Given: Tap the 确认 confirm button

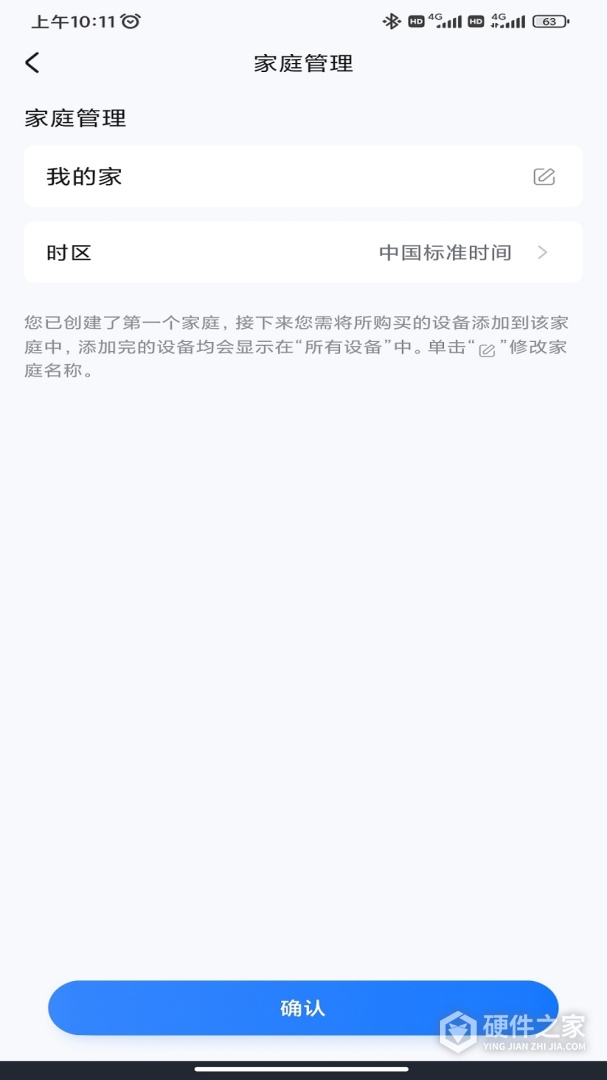Looking at the screenshot, I should tap(303, 1008).
